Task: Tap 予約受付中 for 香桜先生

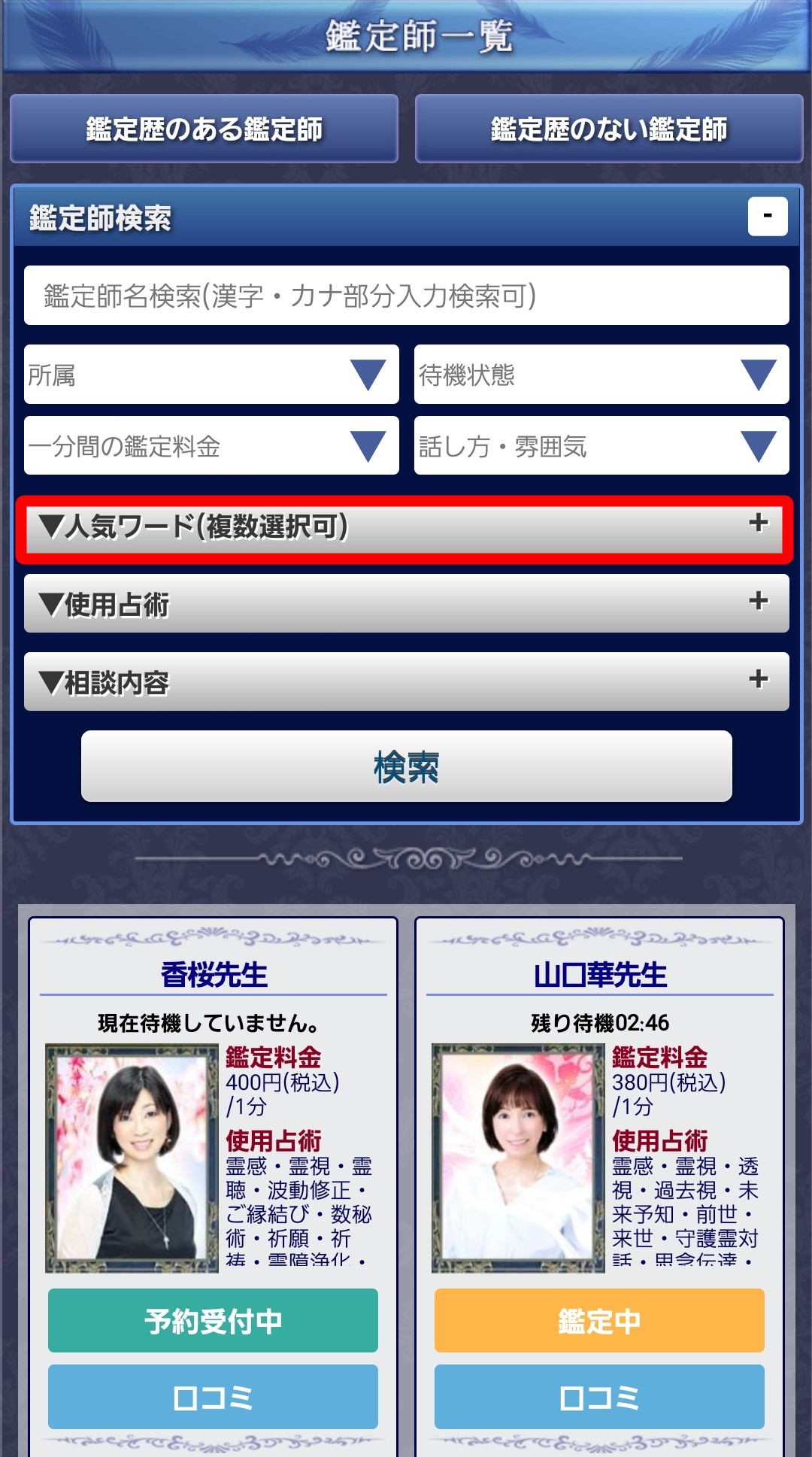Action: (x=213, y=1321)
